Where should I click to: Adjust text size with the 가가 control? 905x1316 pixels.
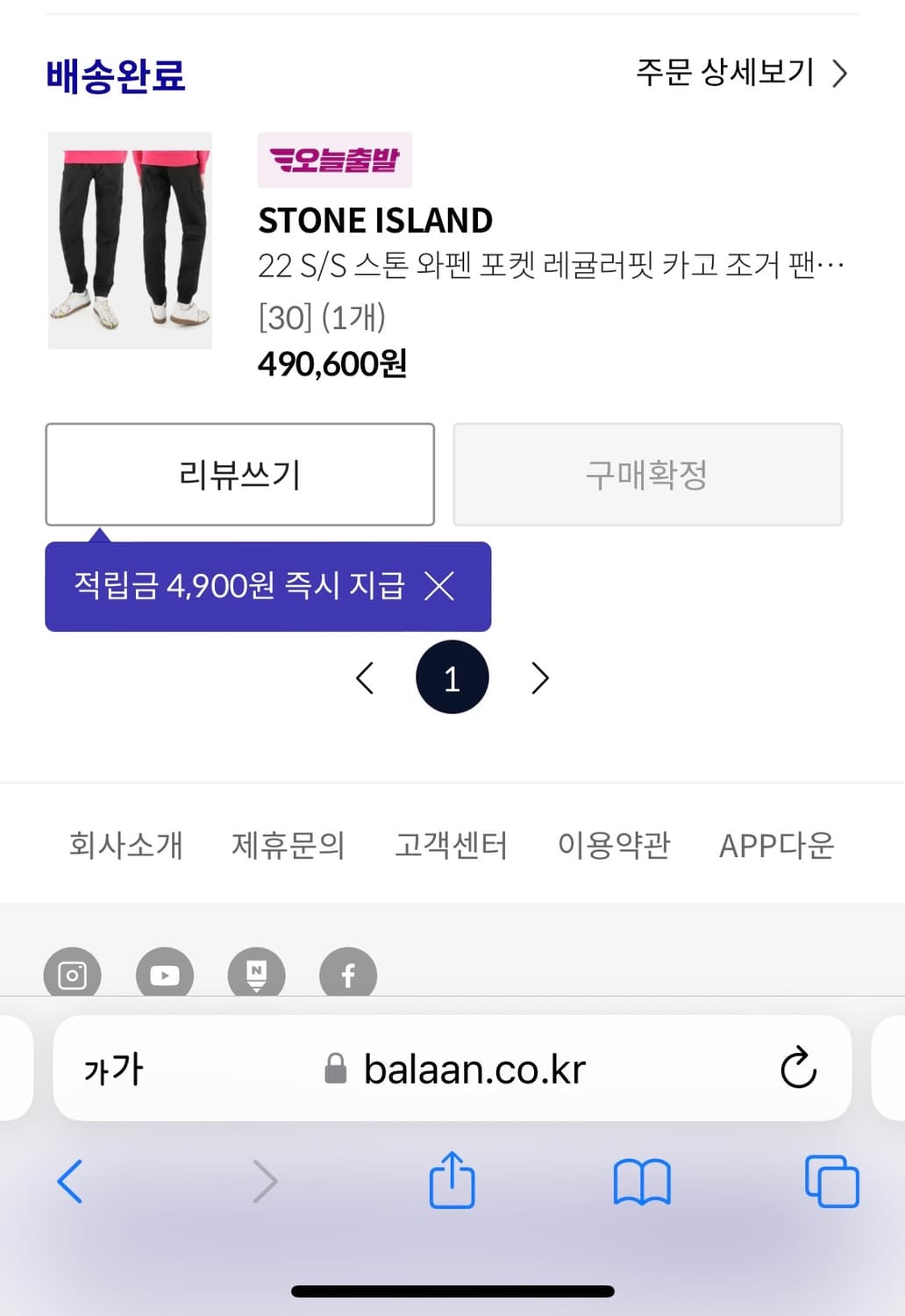coord(110,1069)
